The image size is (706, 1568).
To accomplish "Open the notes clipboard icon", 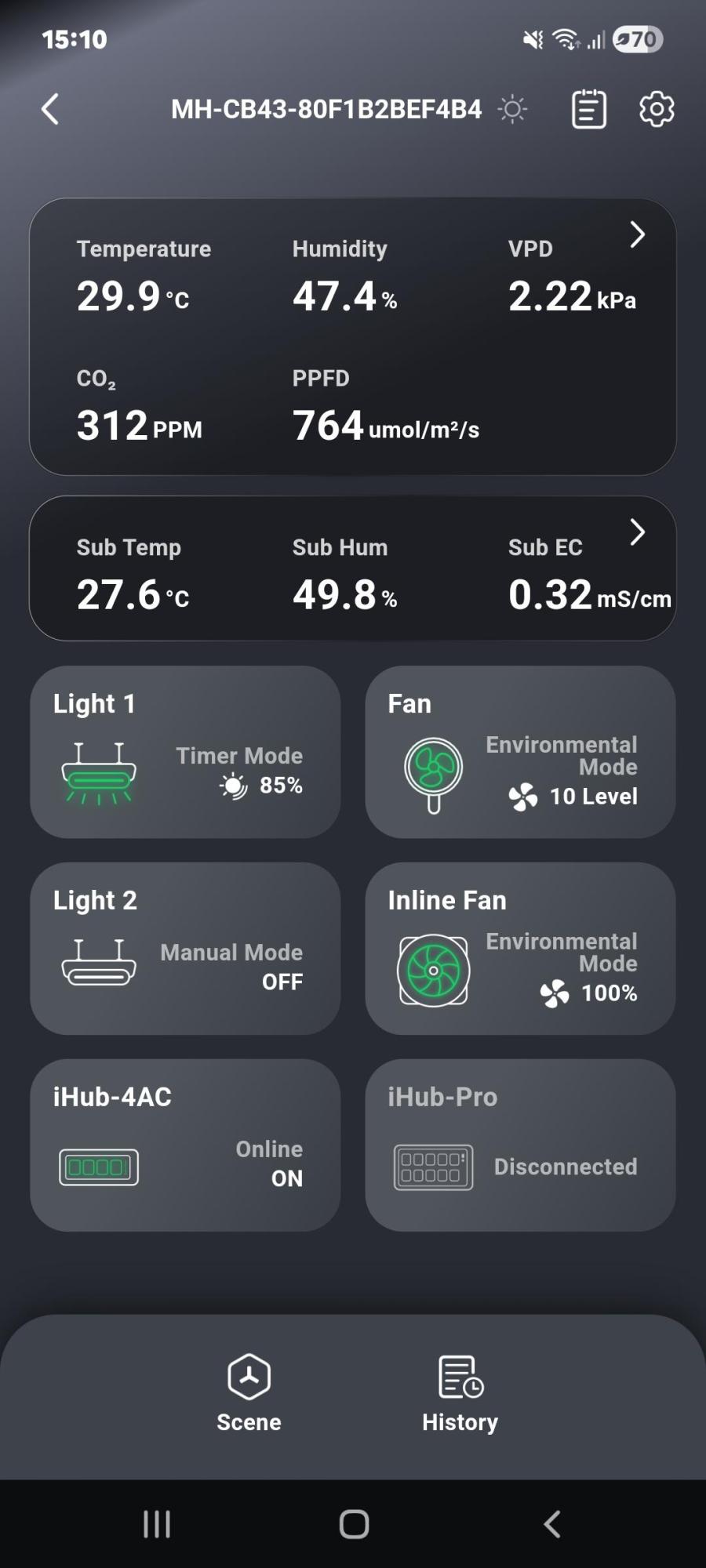I will [x=589, y=109].
